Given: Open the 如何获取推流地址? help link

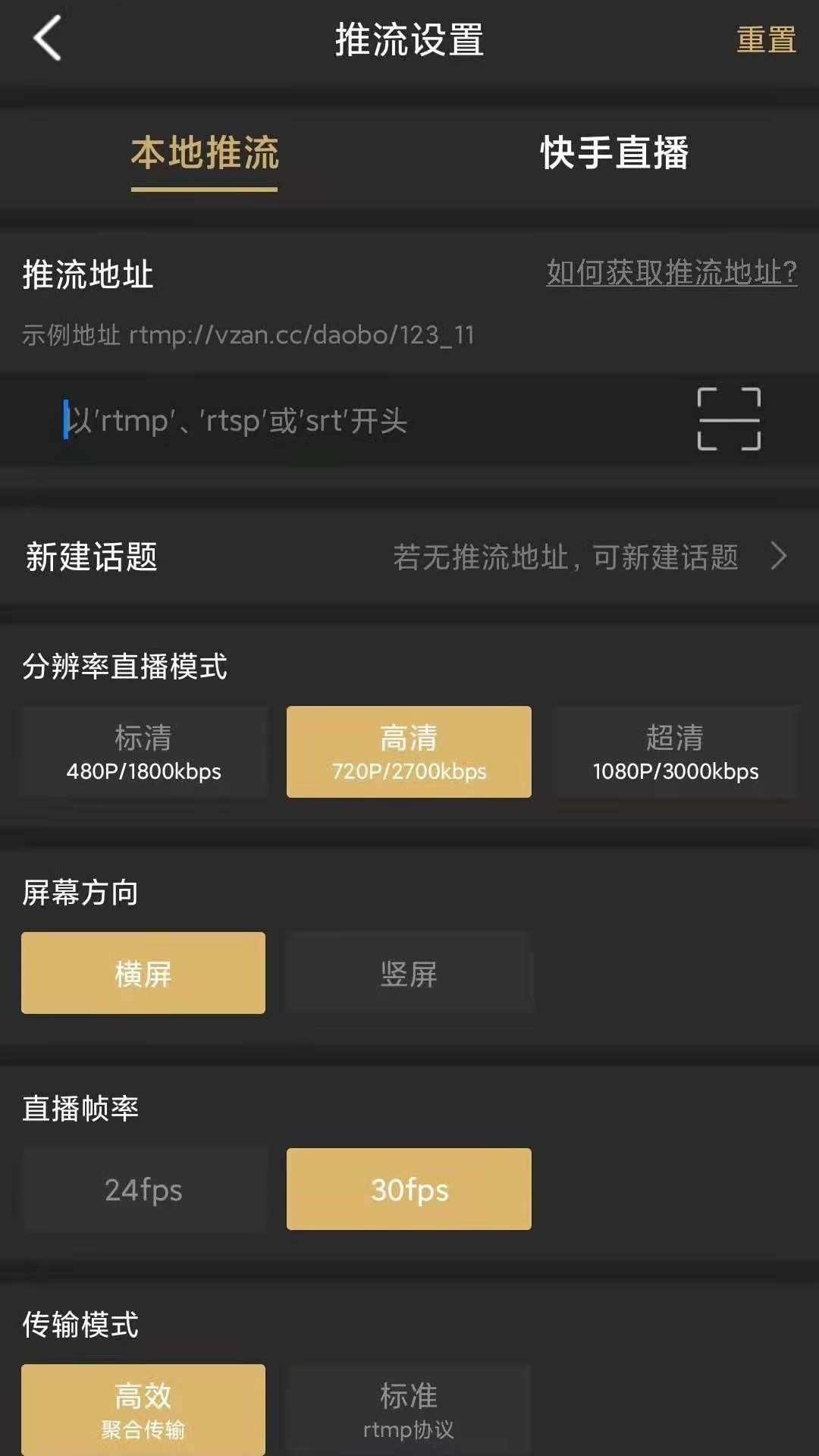Looking at the screenshot, I should pyautogui.click(x=671, y=272).
